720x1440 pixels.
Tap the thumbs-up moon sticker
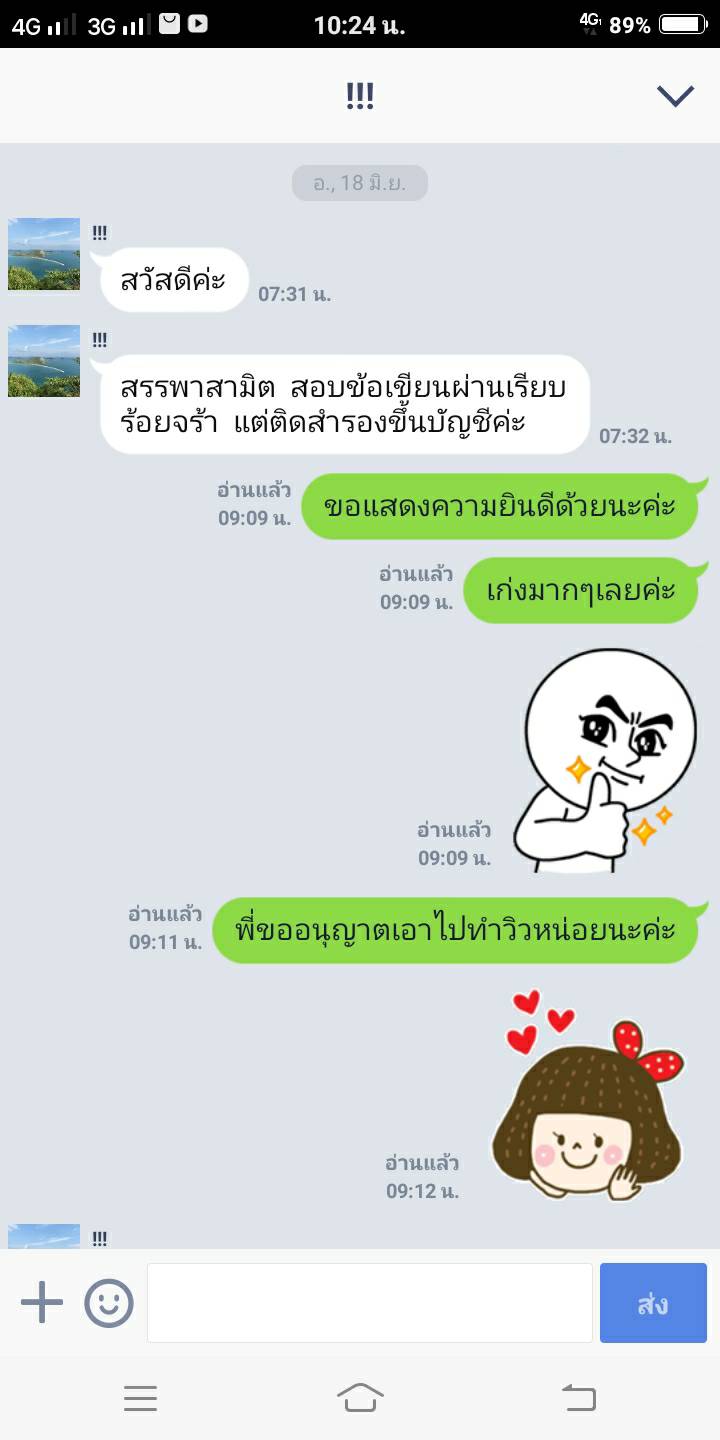pos(605,760)
